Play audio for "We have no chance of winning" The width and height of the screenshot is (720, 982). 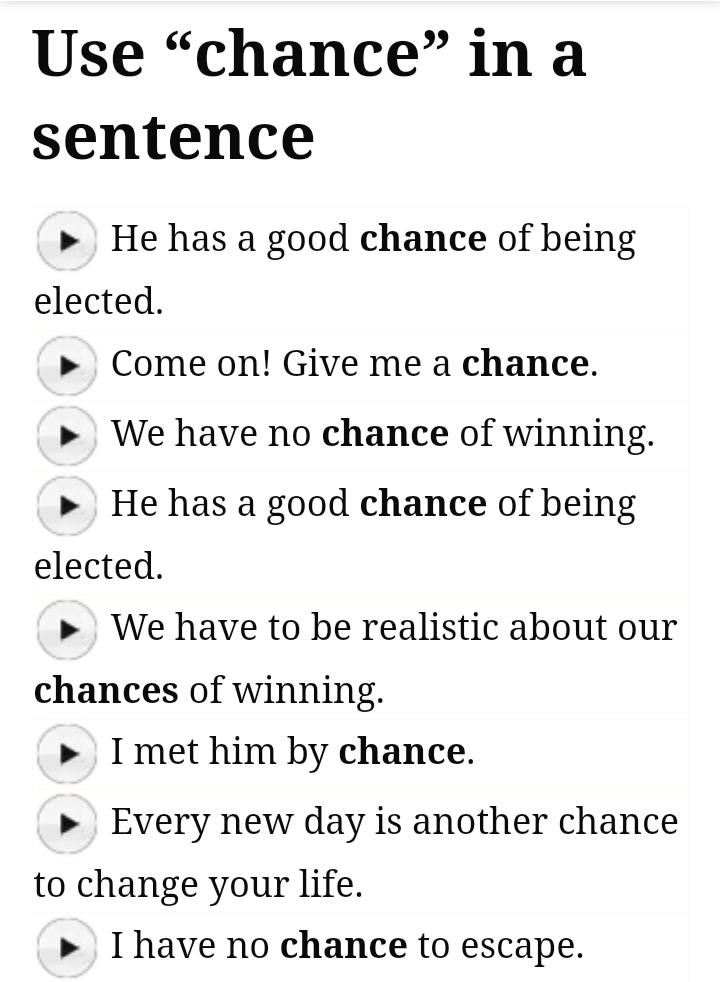pos(67,435)
